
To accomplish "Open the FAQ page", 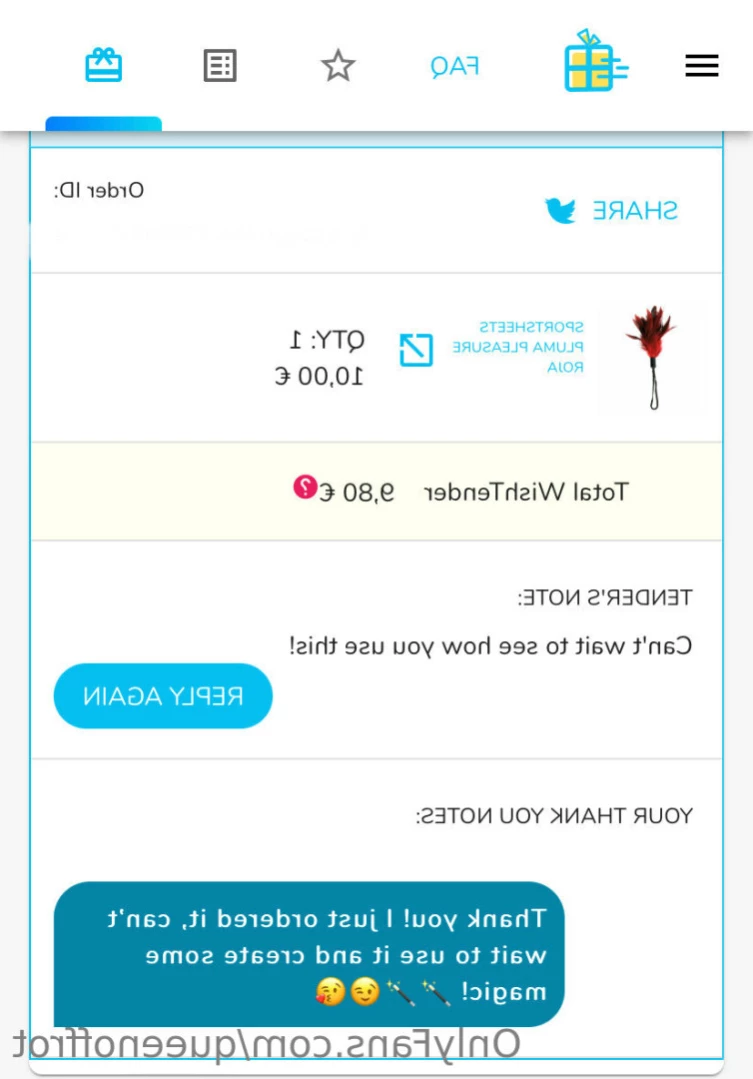I will [x=455, y=67].
